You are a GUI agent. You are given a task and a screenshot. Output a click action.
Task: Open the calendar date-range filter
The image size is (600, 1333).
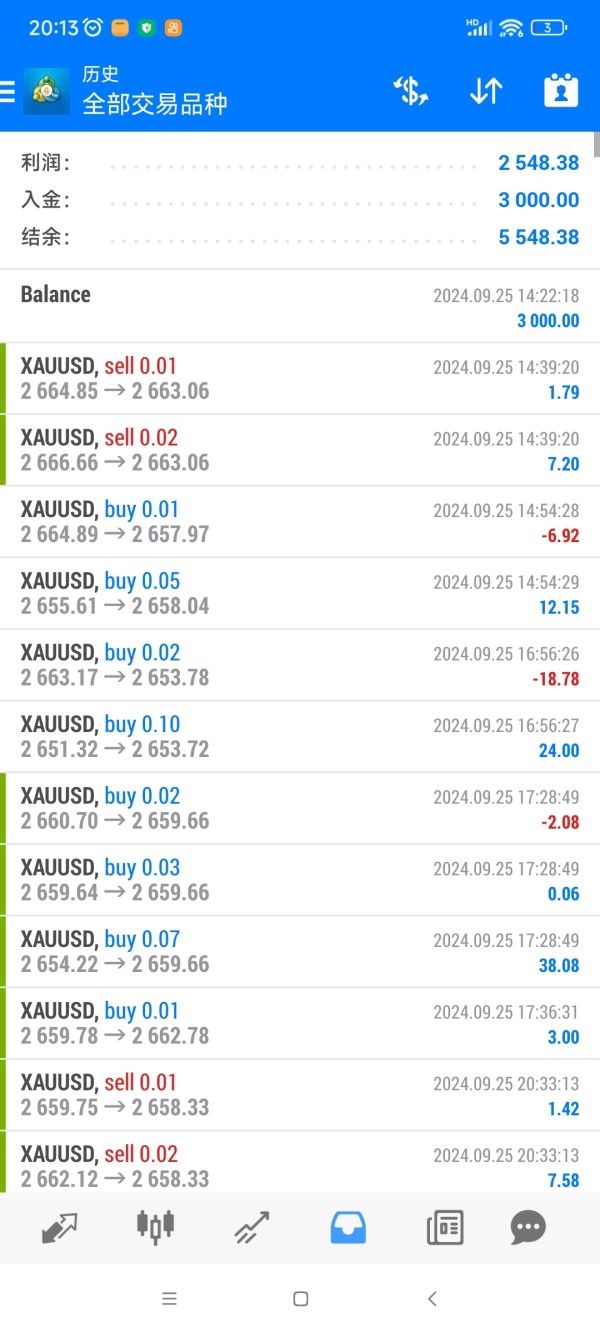point(561,91)
